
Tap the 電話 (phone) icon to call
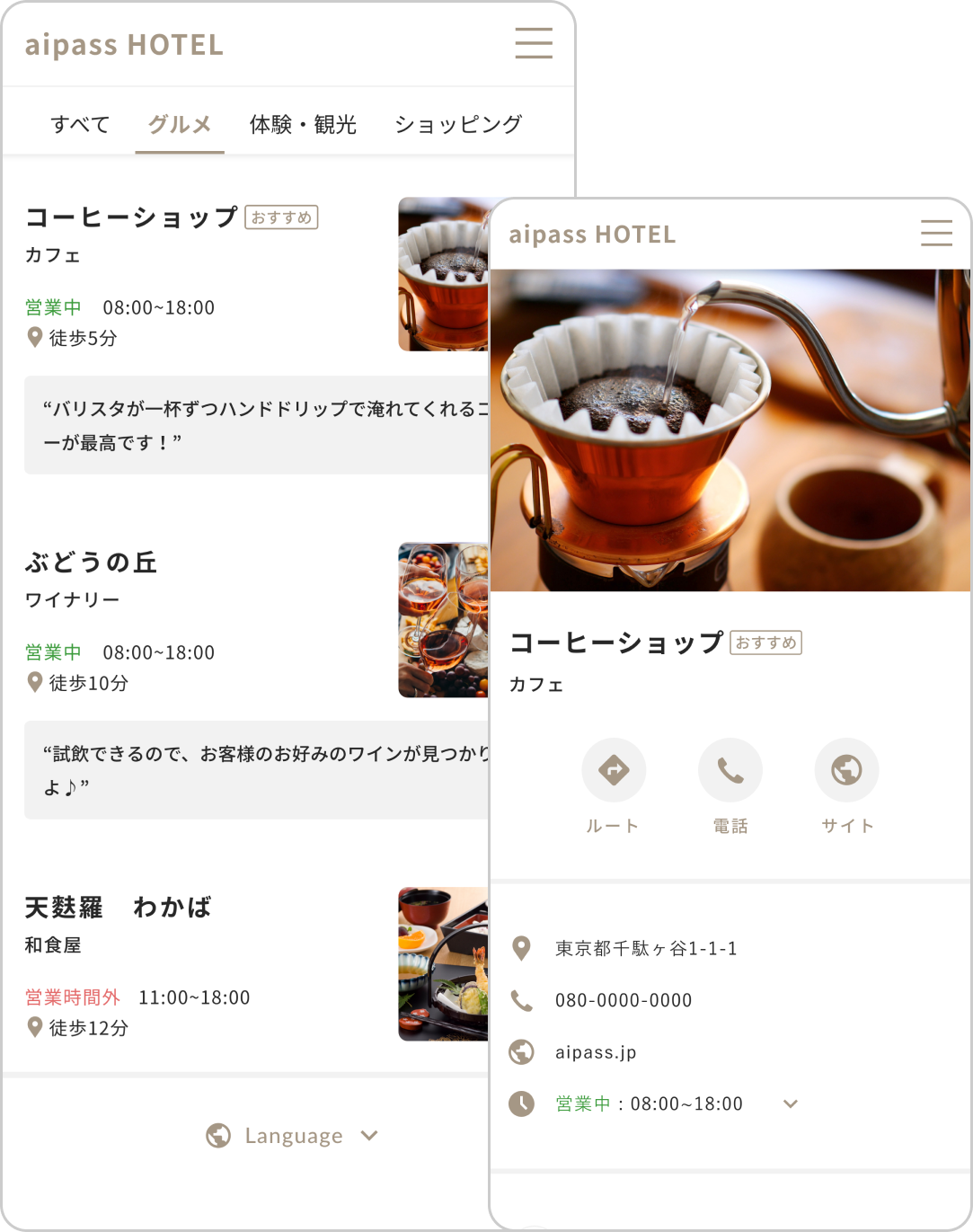[x=730, y=770]
